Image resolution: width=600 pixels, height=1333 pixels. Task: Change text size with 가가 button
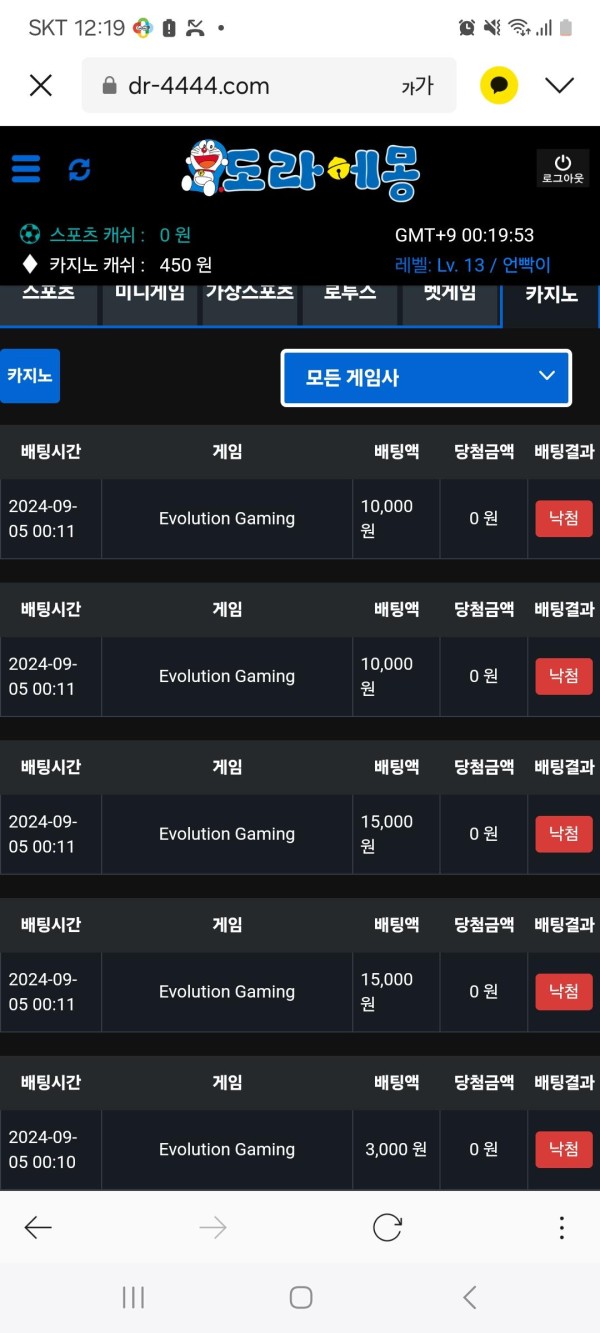417,86
